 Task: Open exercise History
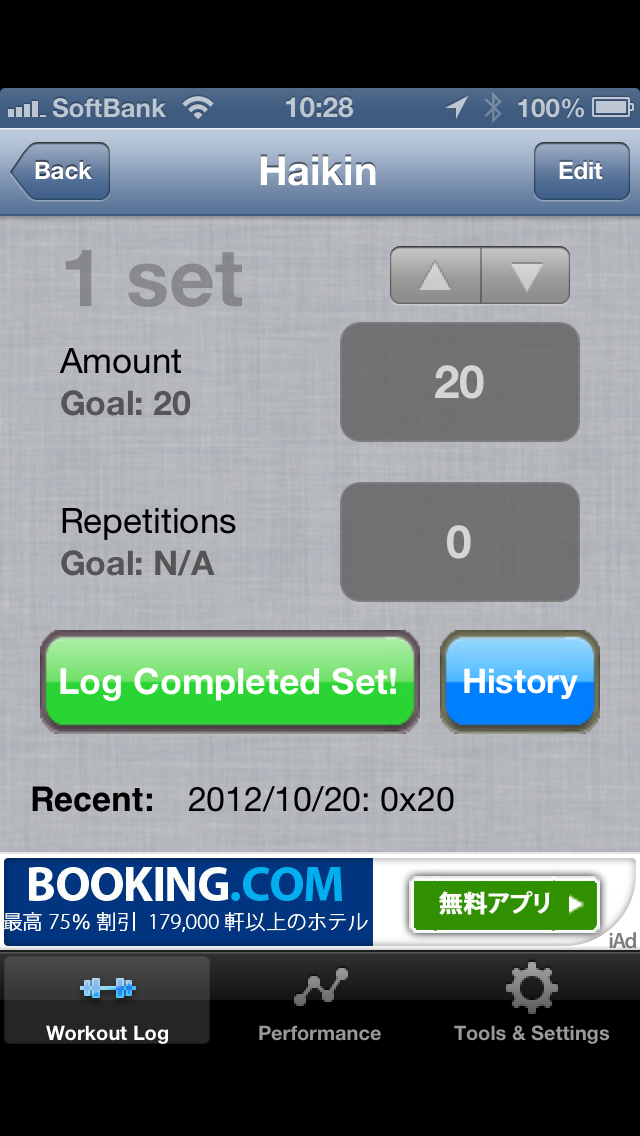click(520, 682)
